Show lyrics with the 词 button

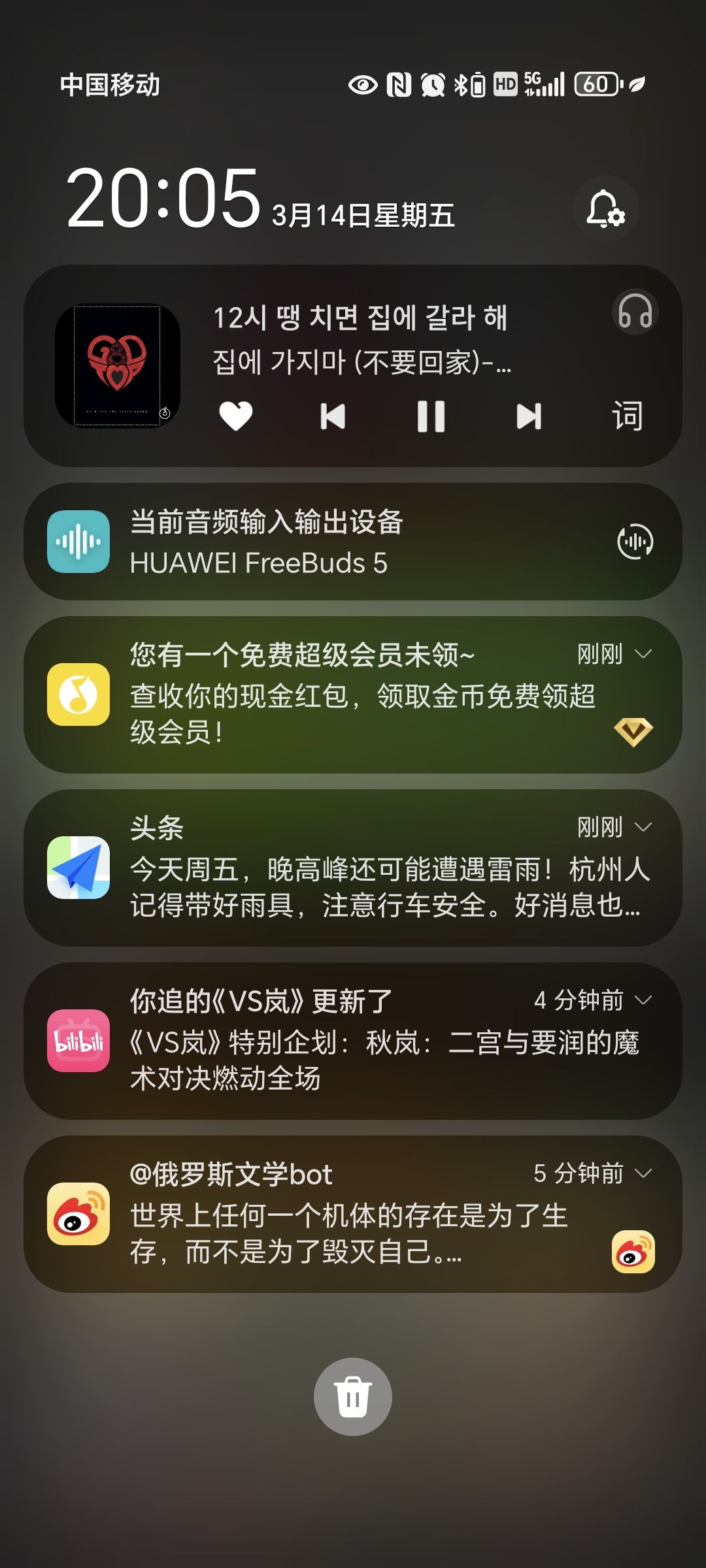(x=627, y=416)
